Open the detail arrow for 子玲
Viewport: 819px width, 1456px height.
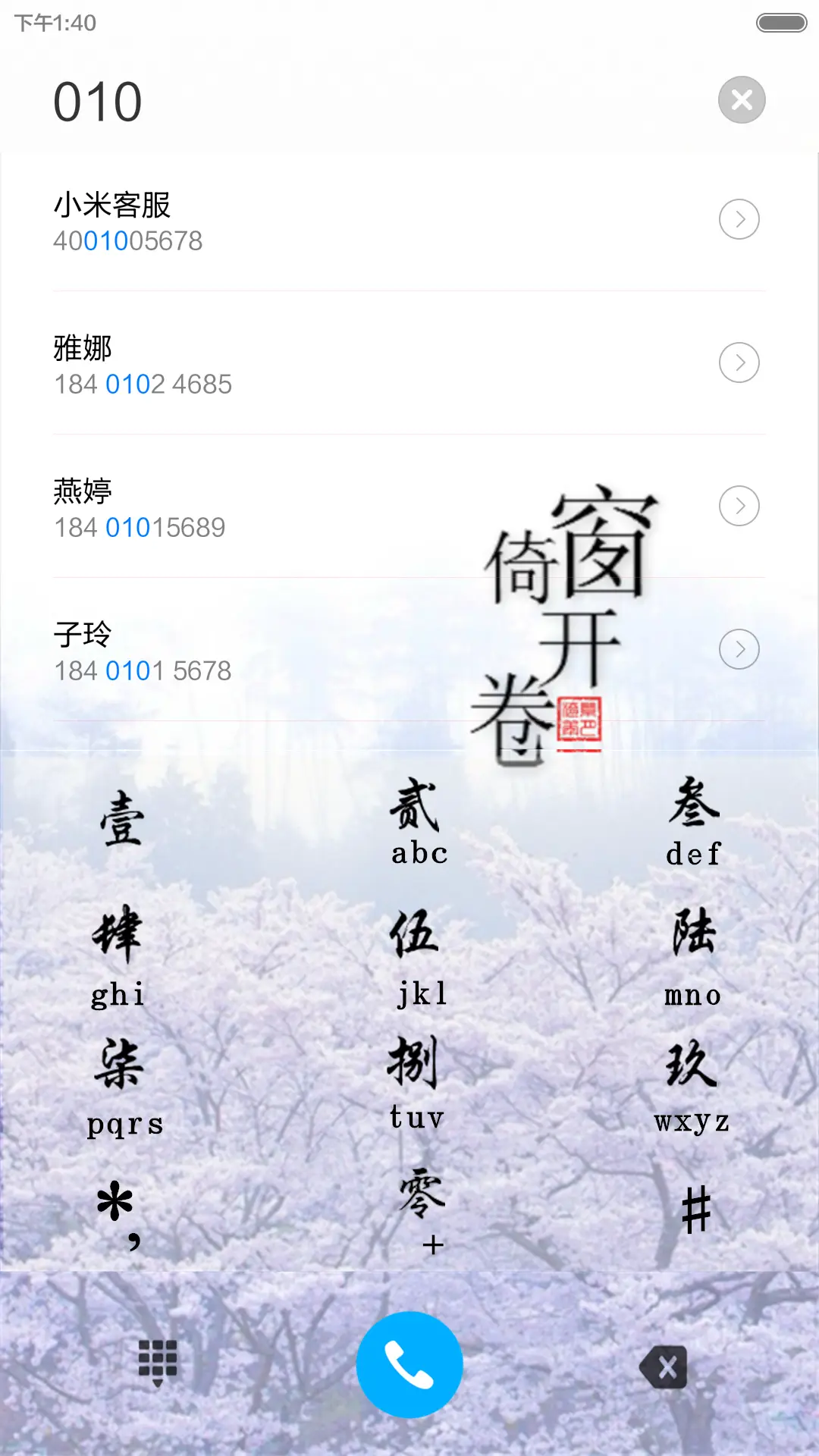point(739,648)
